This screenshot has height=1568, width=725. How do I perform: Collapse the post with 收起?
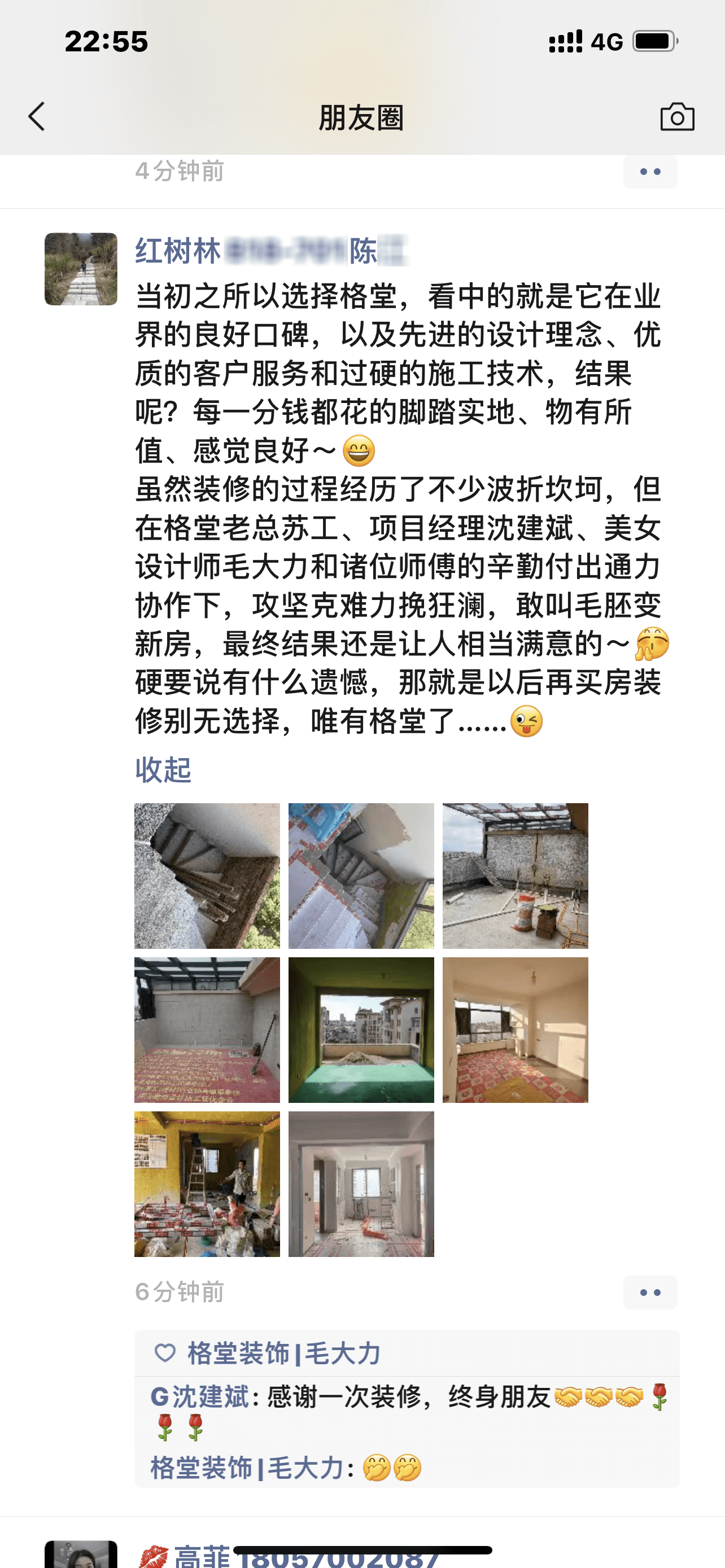tap(163, 770)
